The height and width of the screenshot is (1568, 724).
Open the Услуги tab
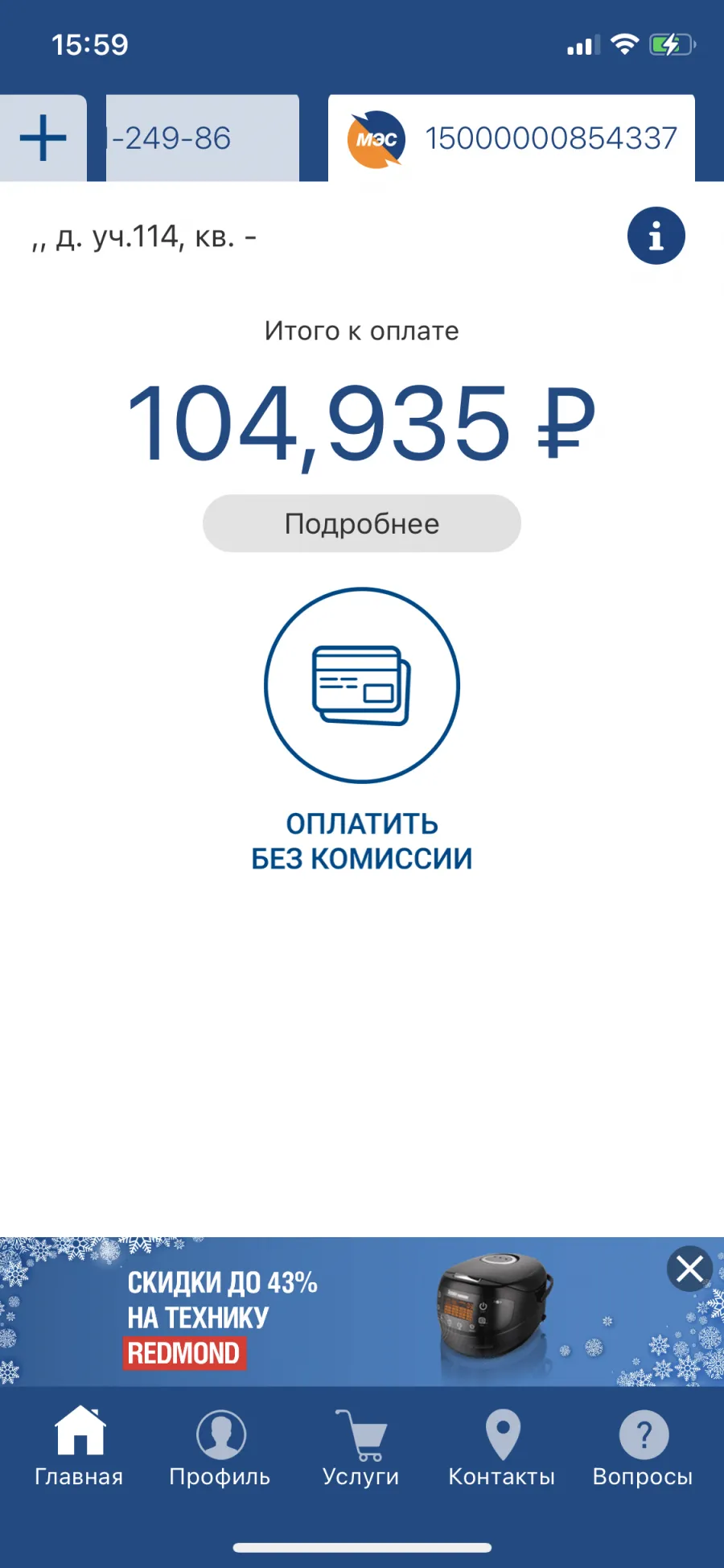point(361,1447)
